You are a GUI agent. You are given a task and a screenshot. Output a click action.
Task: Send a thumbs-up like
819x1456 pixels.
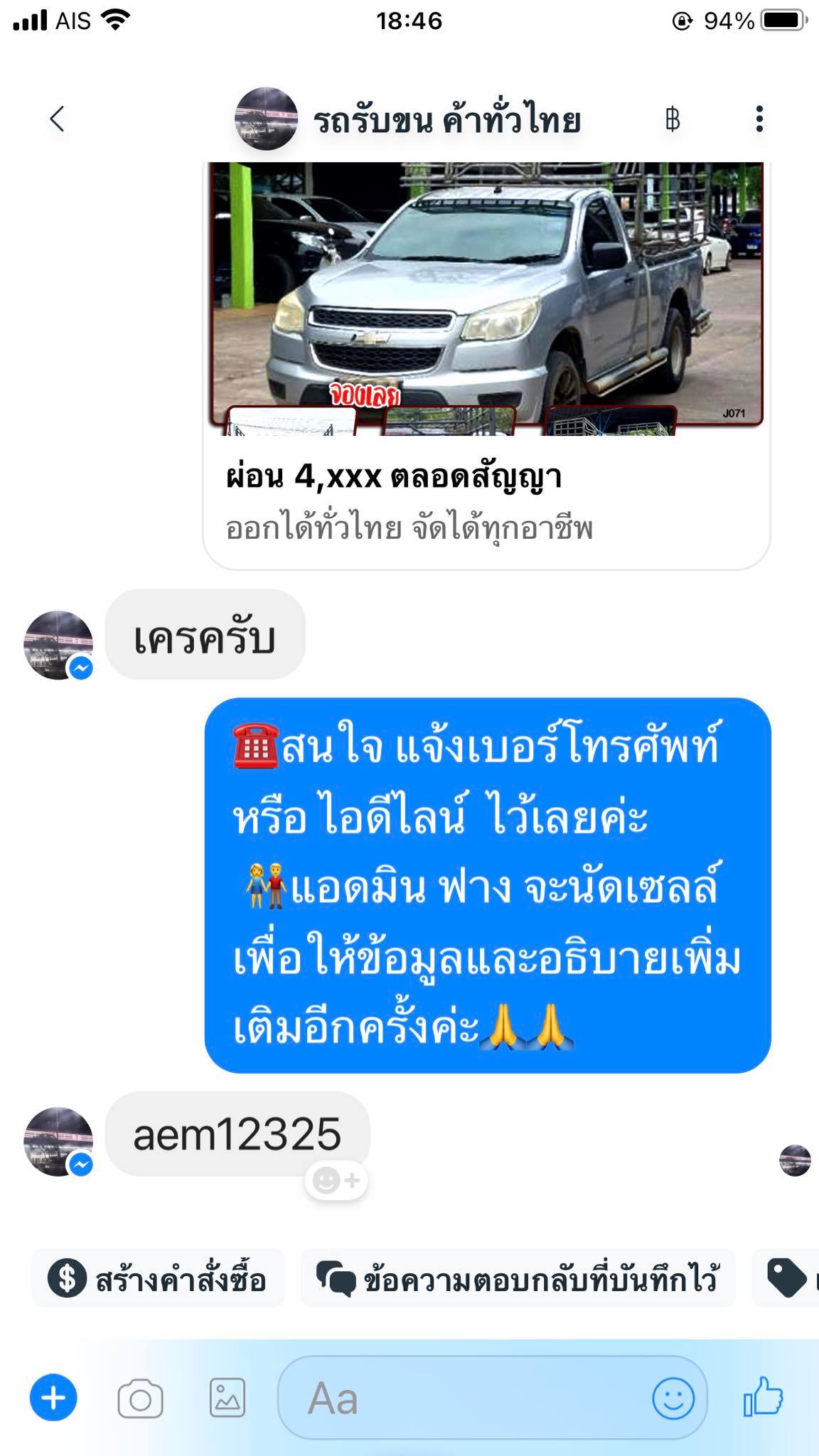(763, 1398)
